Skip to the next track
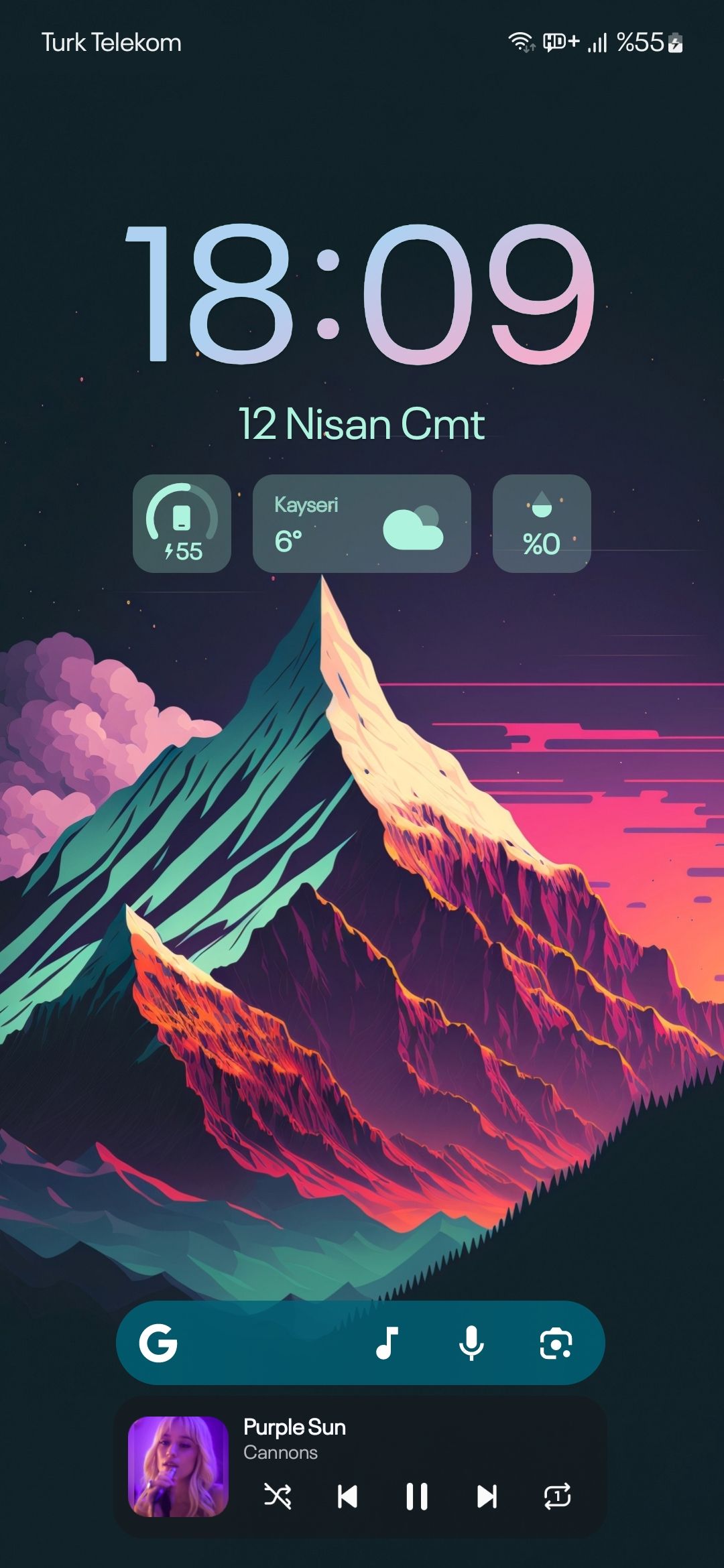 pos(487,1496)
